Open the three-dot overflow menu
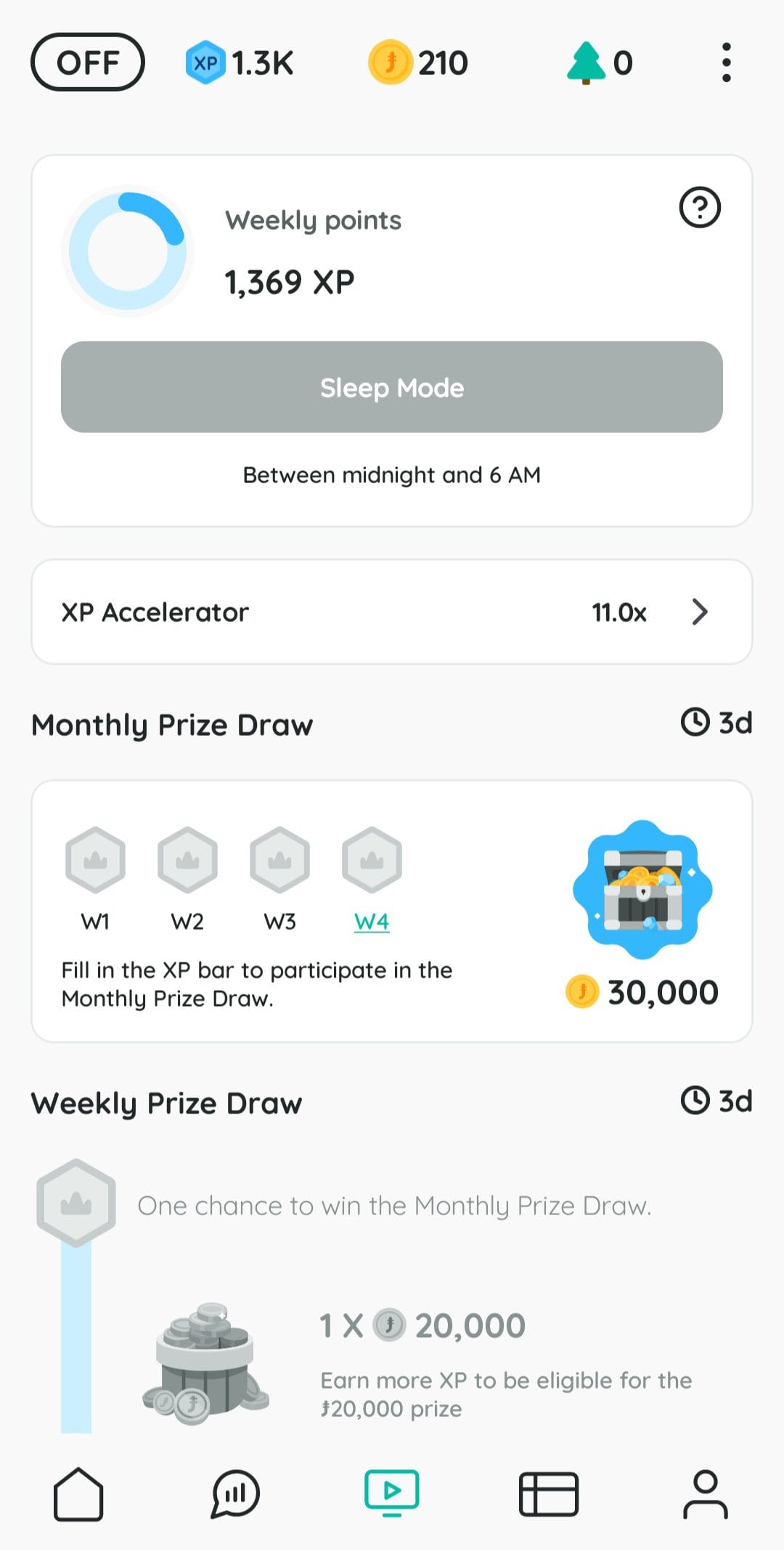 click(726, 62)
